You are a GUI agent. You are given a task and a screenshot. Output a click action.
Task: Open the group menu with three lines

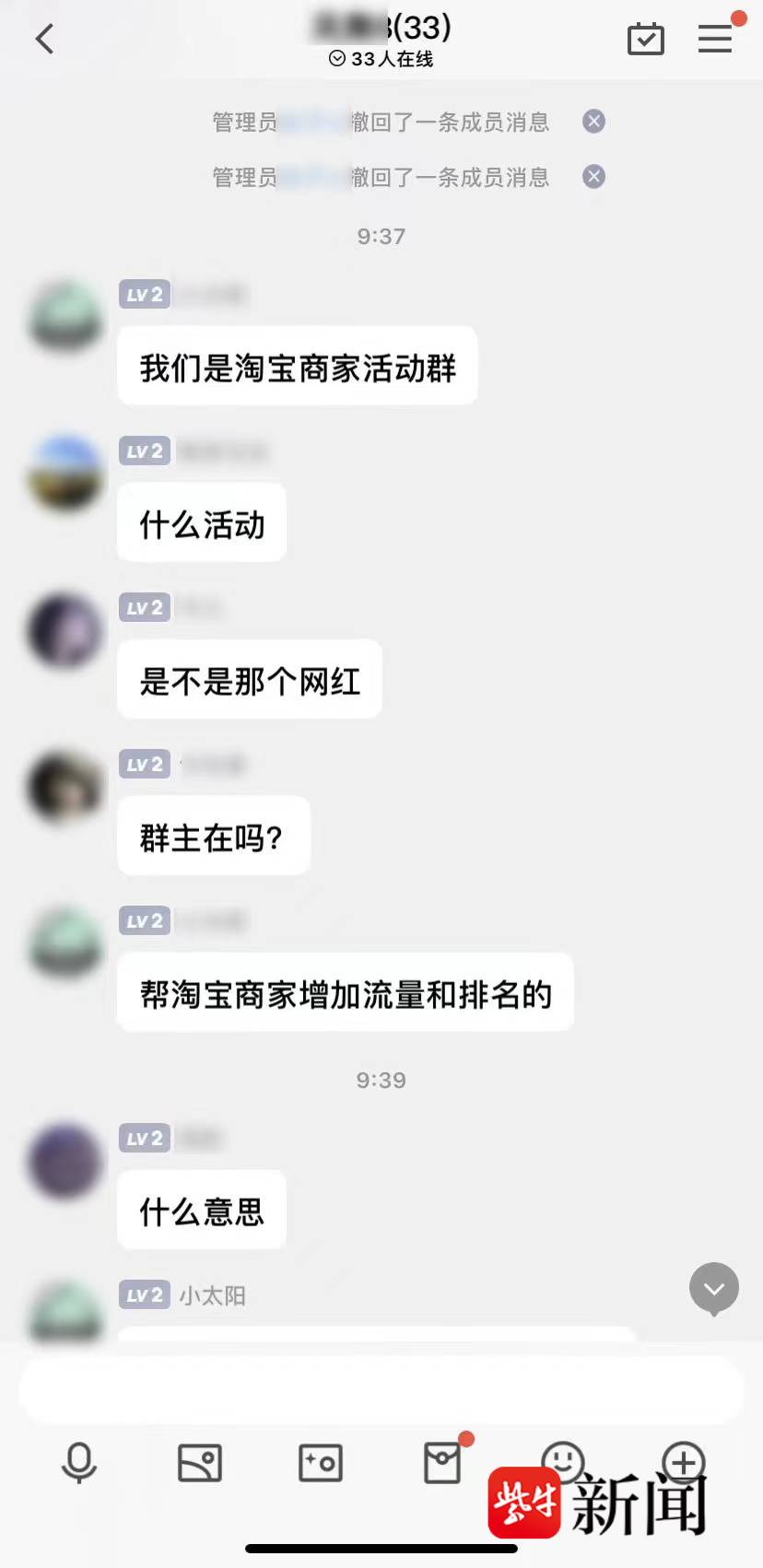click(715, 39)
